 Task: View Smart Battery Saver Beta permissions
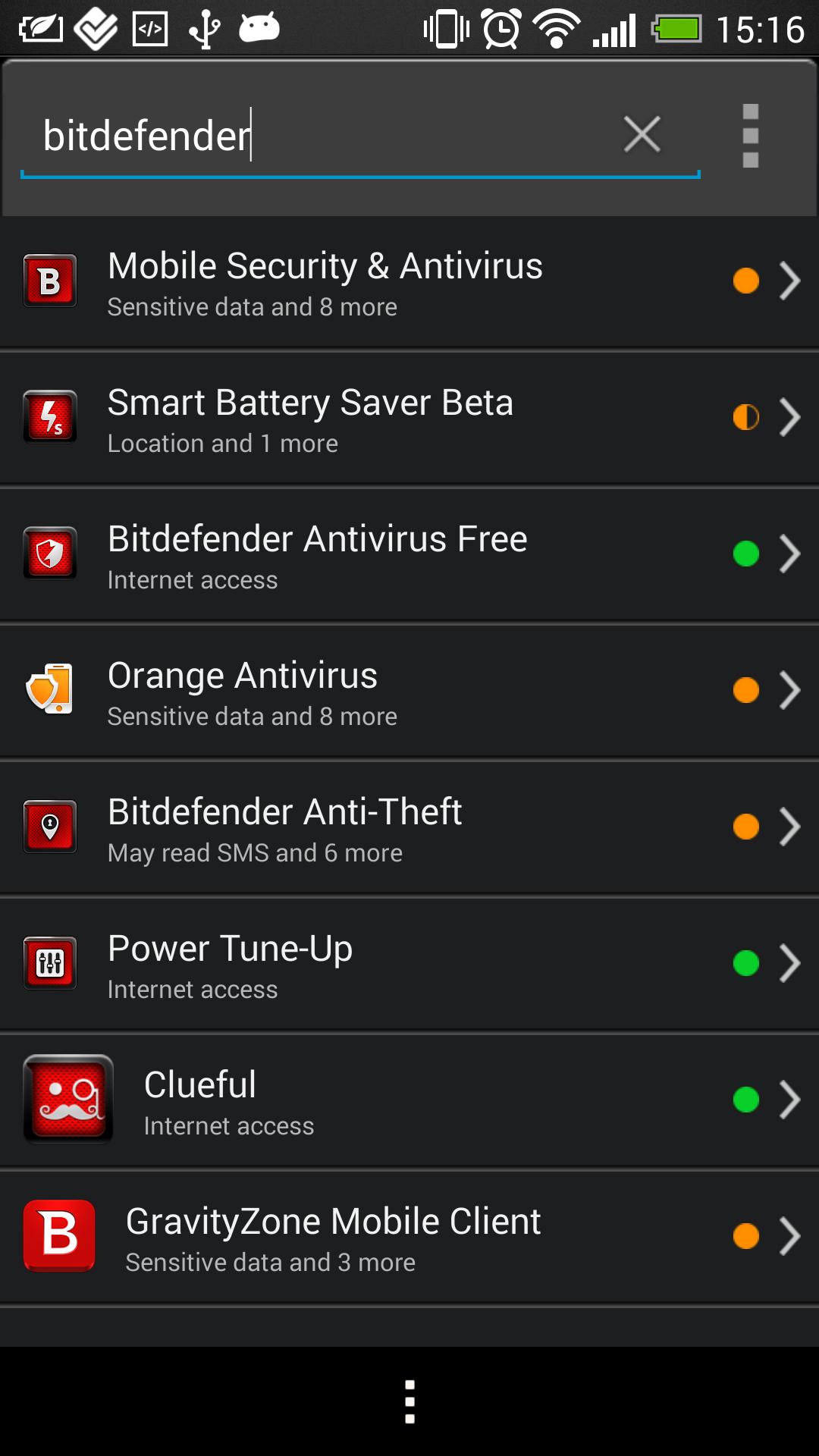click(x=409, y=419)
